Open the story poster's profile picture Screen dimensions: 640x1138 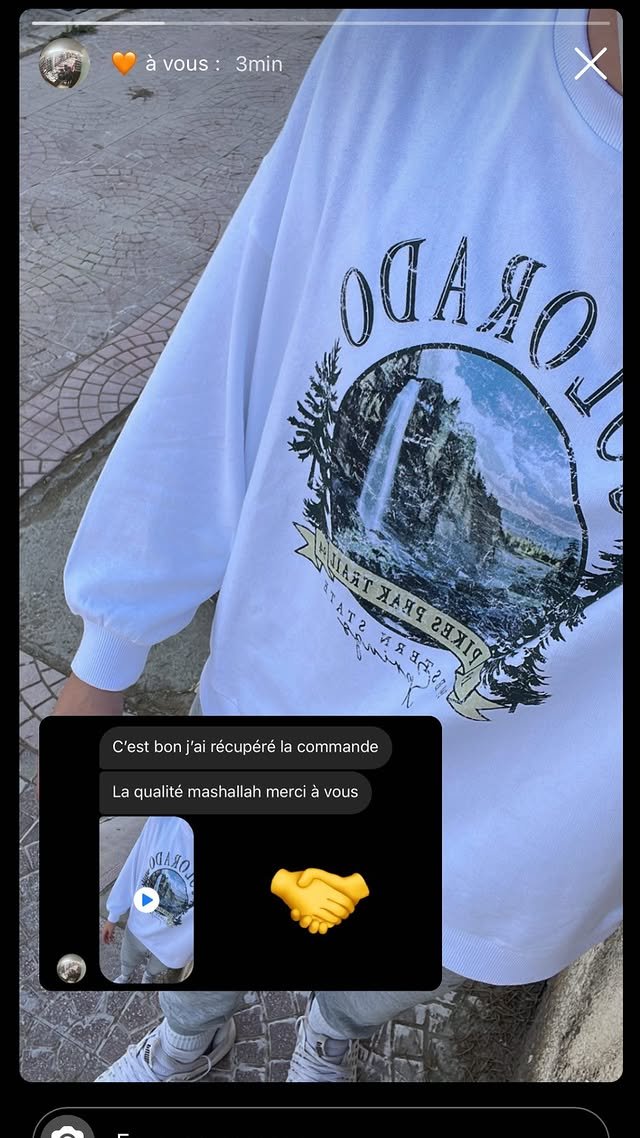[x=65, y=63]
